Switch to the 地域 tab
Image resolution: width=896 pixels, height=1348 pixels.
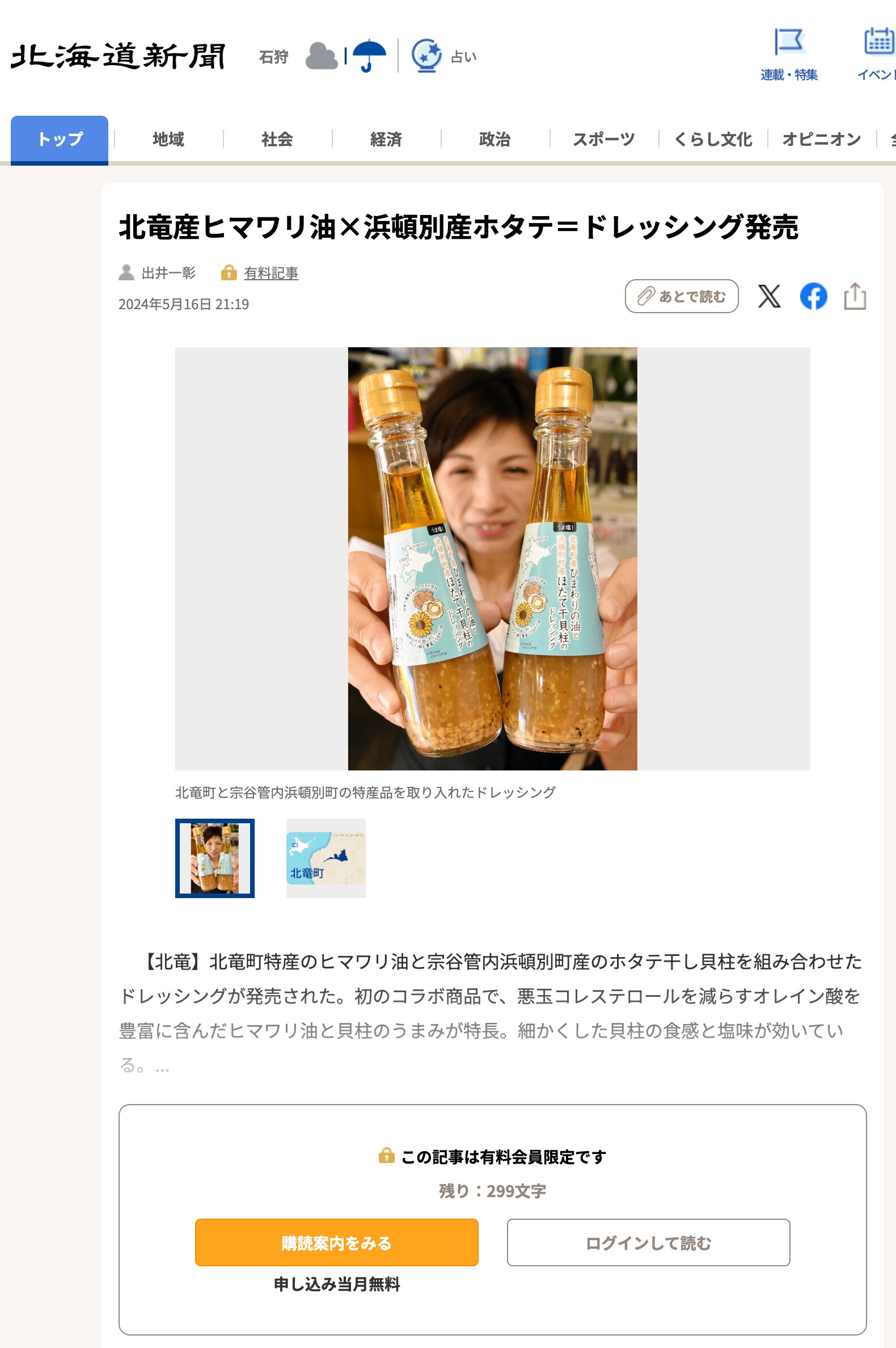168,139
